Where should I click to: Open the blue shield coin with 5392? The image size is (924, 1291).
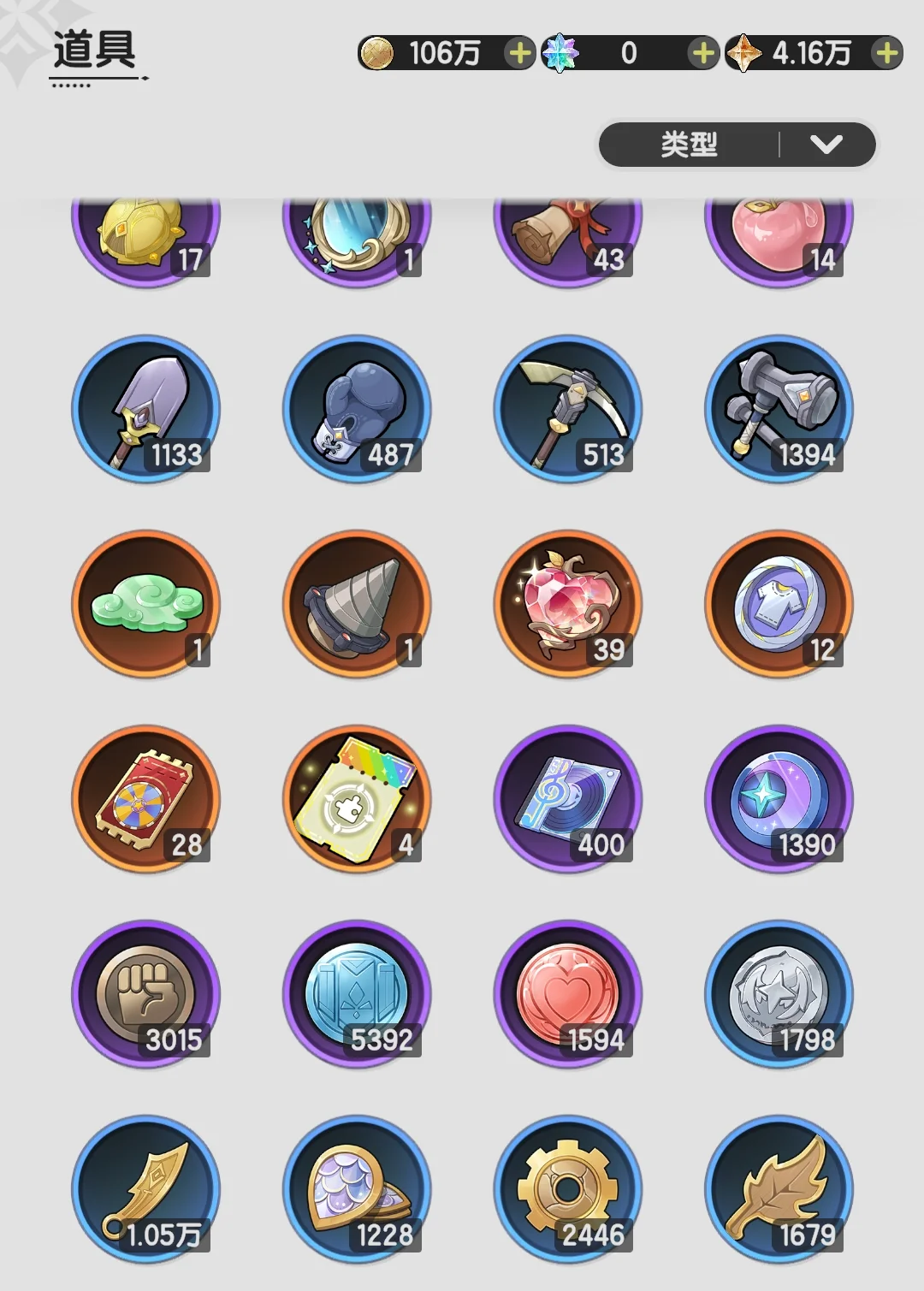tap(357, 994)
